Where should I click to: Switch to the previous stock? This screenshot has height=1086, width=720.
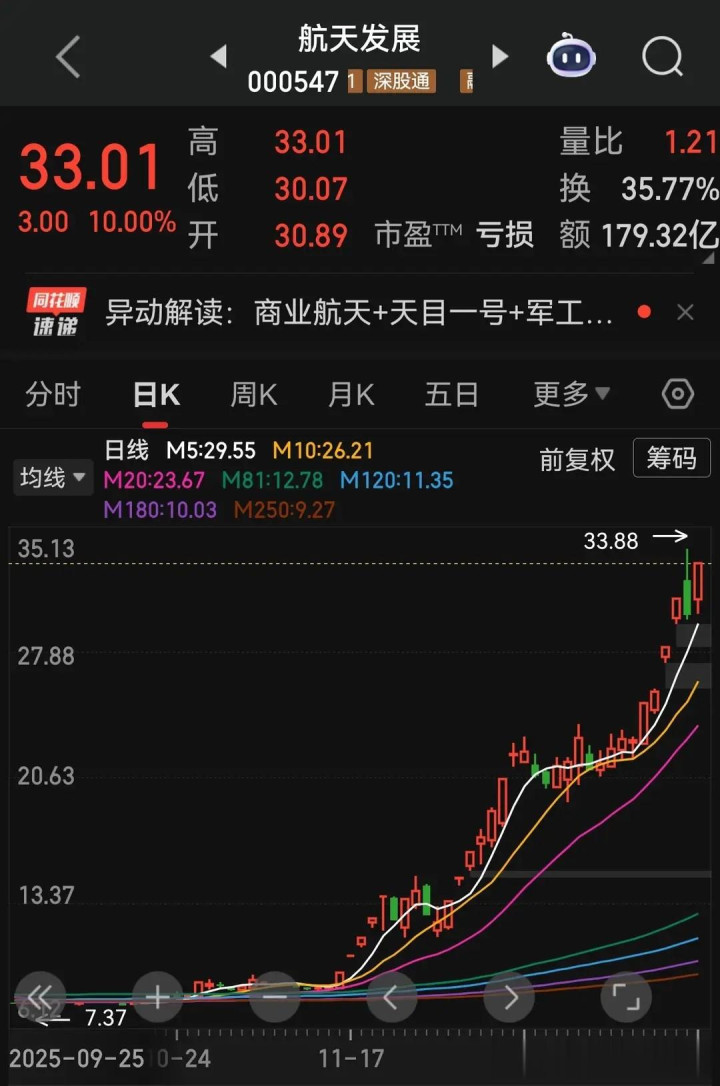click(218, 57)
